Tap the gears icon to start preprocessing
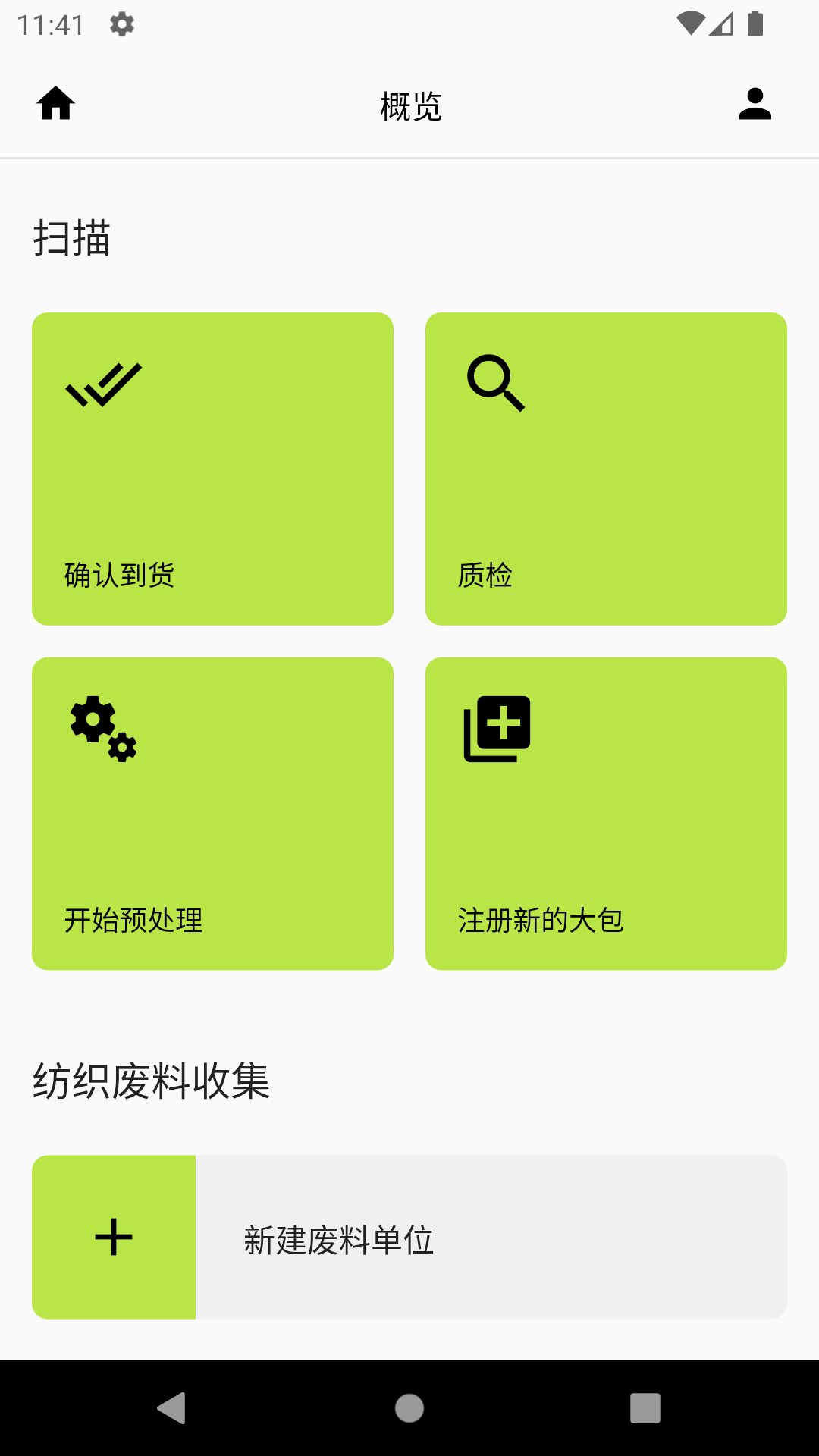Screen dimensions: 819x1456 101,728
